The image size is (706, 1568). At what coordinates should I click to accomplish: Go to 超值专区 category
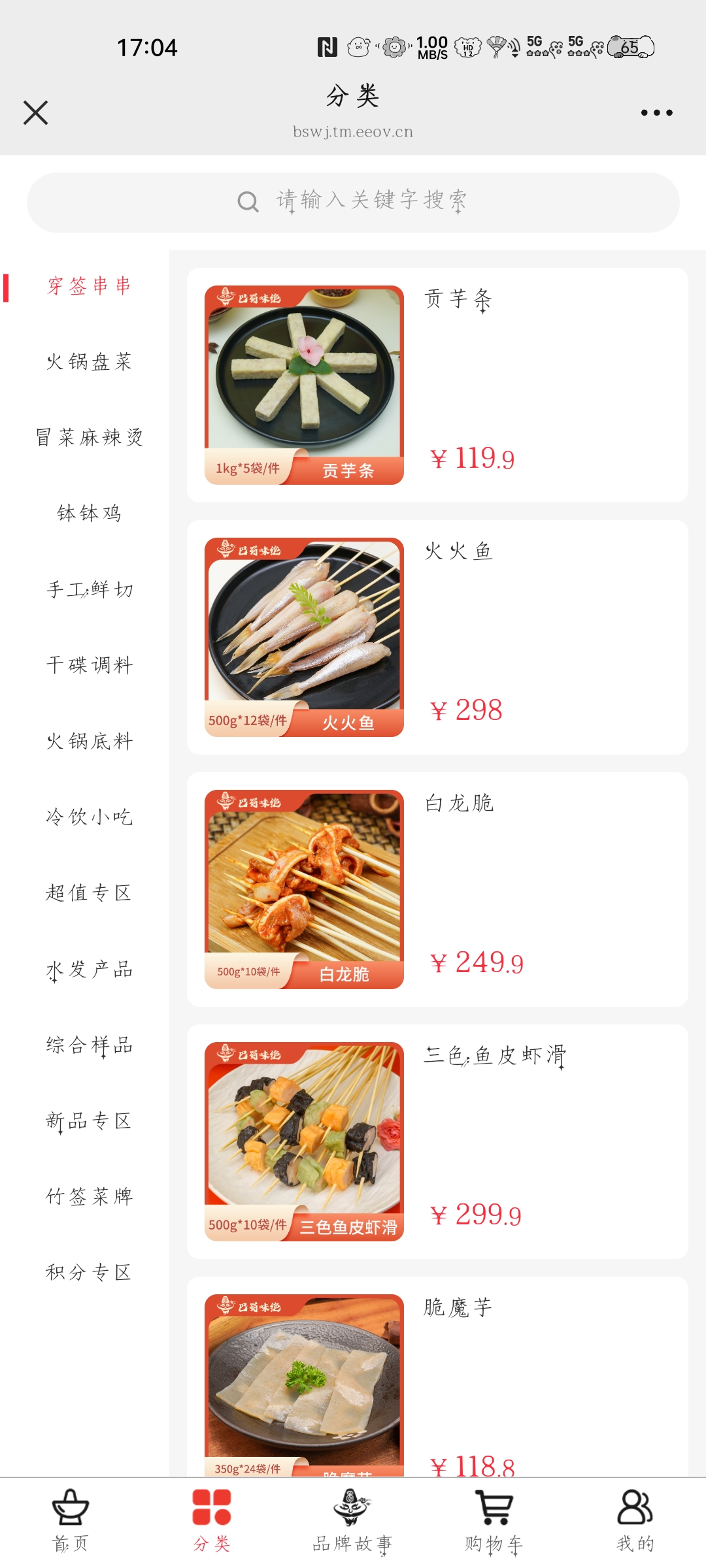click(x=89, y=892)
